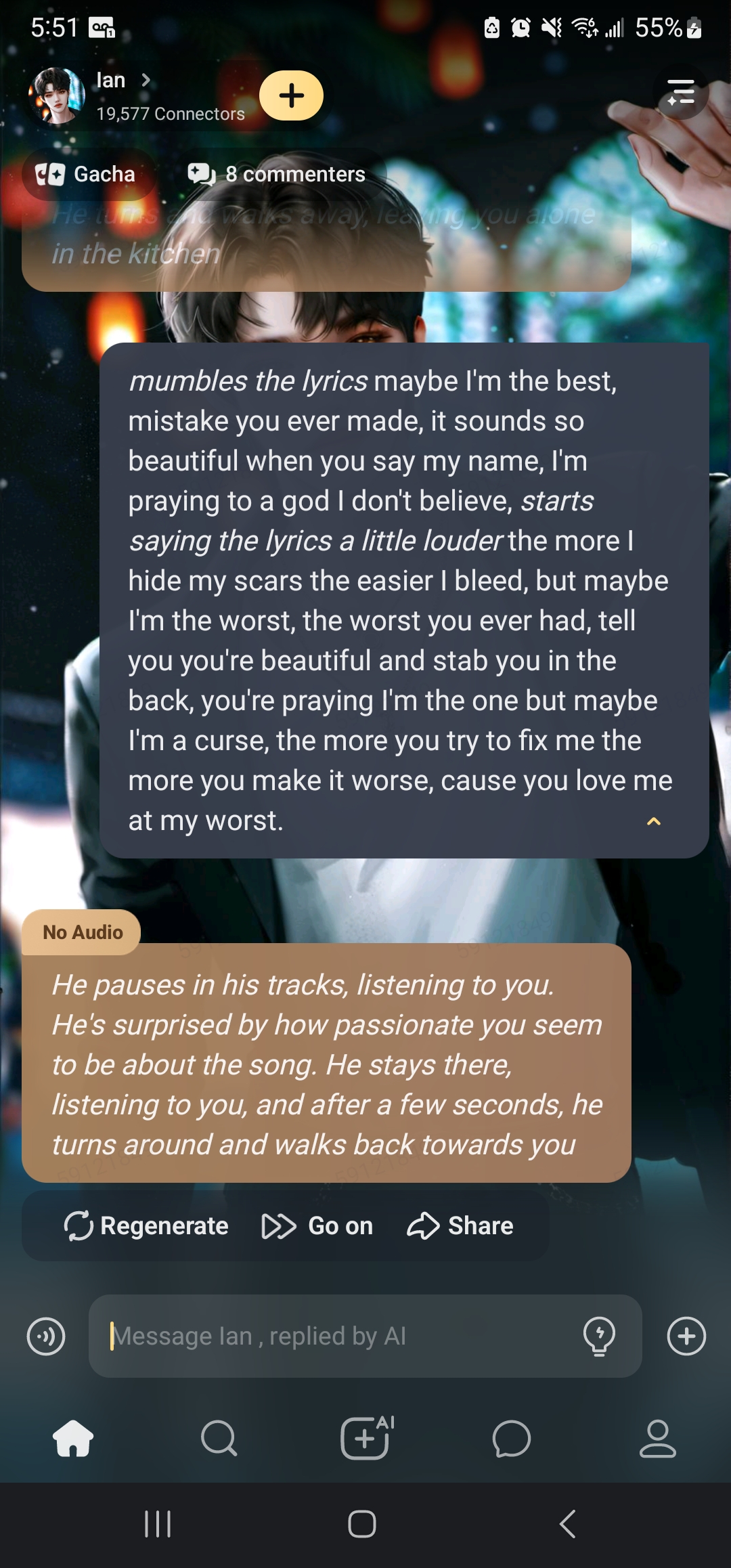The image size is (731, 1568).
Task: Open the Gacha feature
Action: 86,175
